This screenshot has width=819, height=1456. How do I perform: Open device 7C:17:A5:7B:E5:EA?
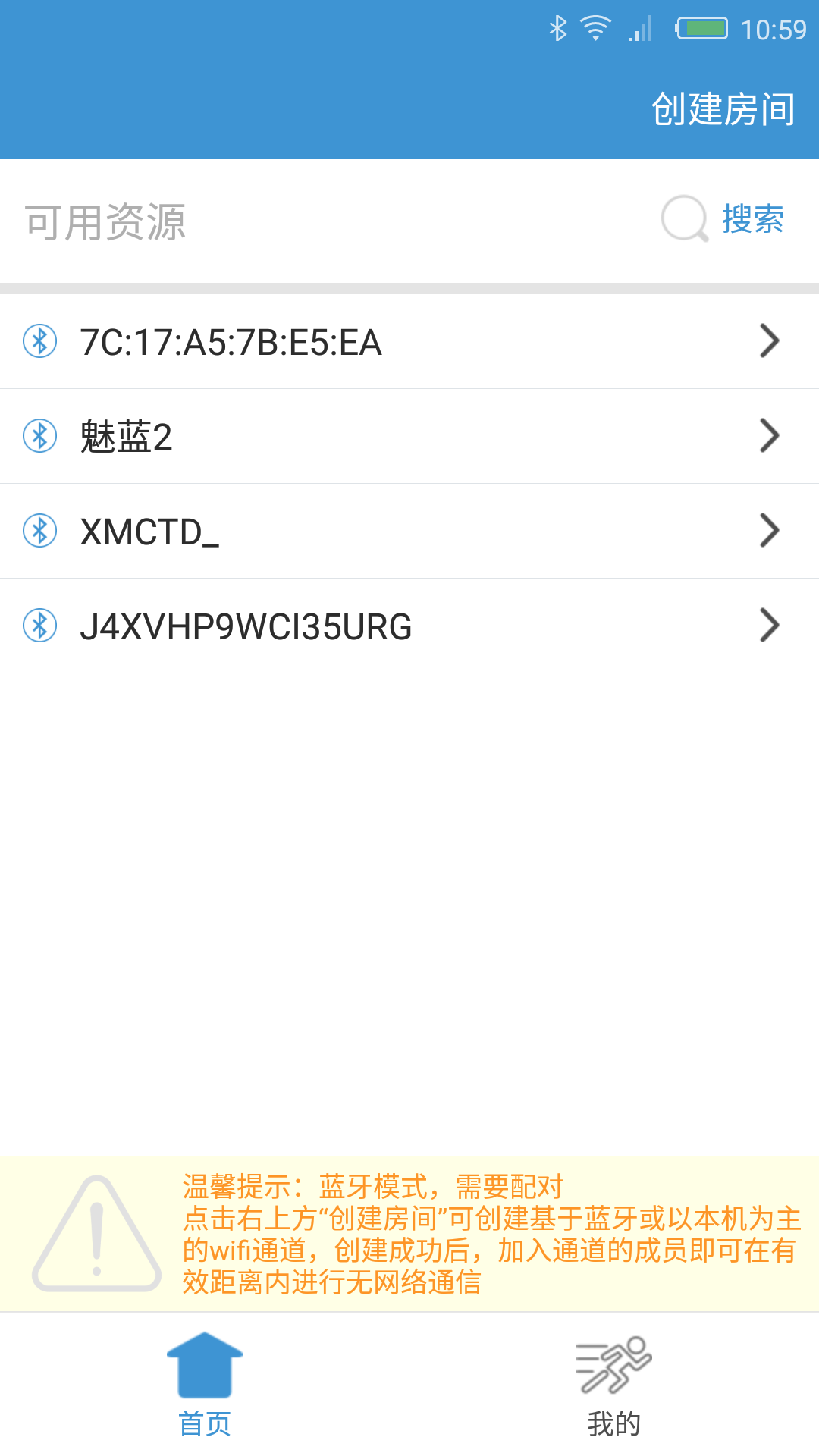[409, 342]
